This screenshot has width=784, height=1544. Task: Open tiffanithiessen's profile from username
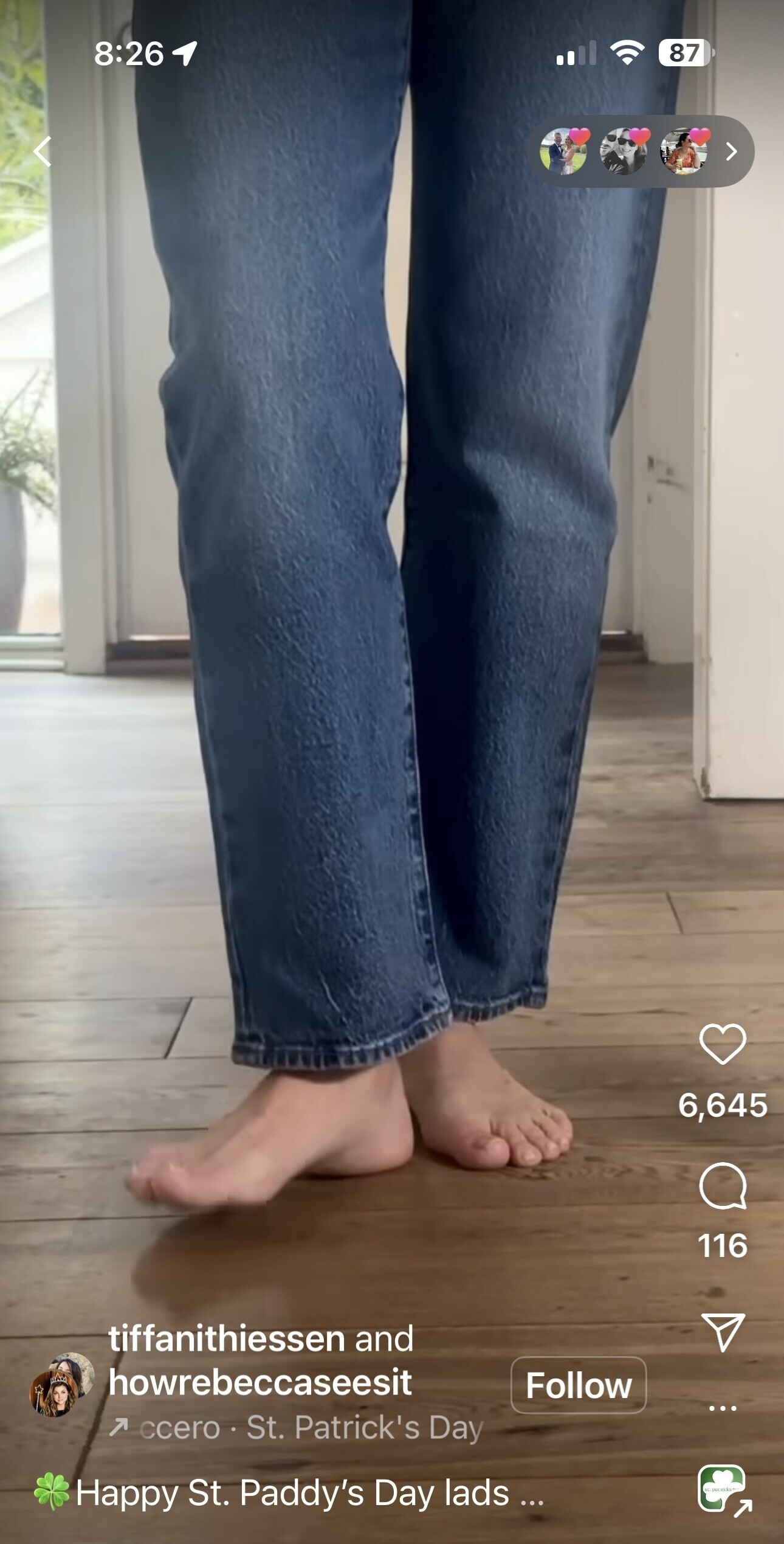(x=227, y=1338)
